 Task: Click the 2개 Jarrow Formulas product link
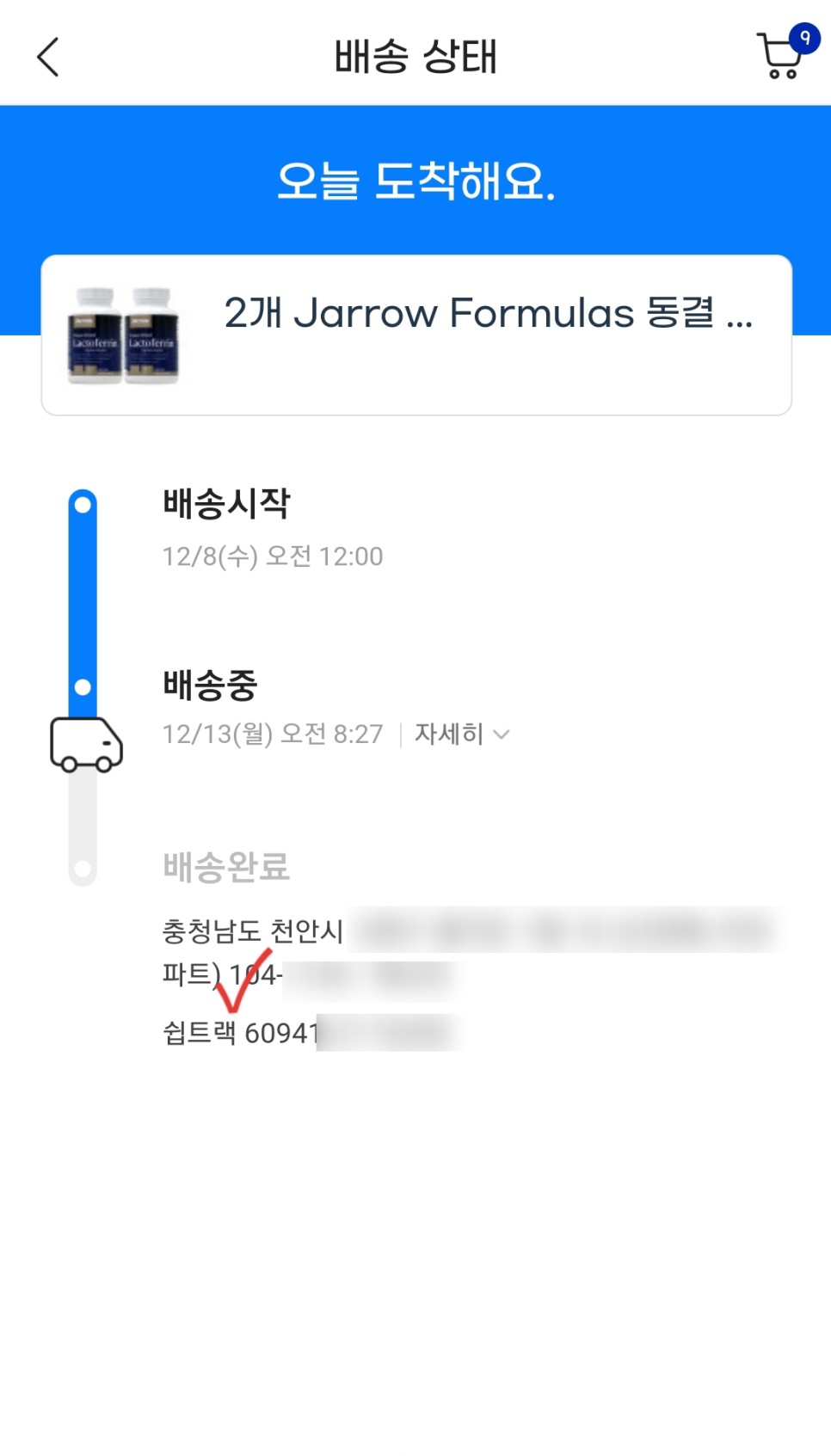487,315
